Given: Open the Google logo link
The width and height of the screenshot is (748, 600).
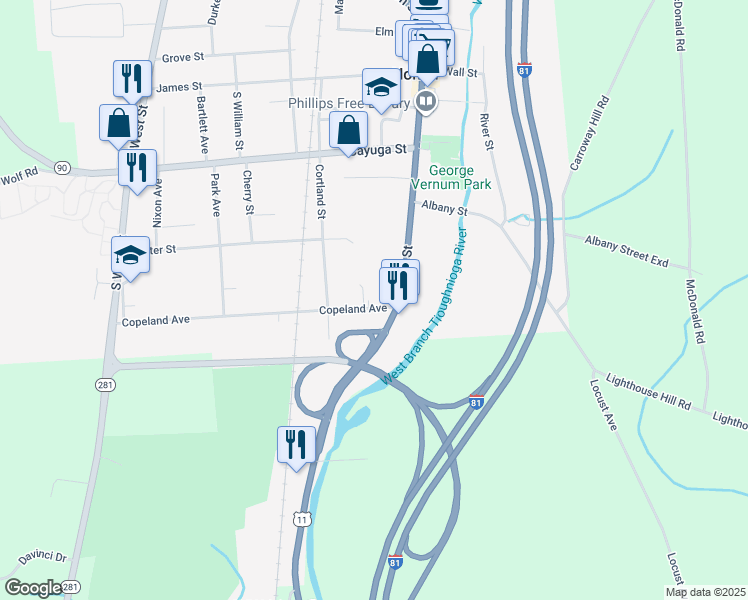Looking at the screenshot, I should click(x=33, y=588).
